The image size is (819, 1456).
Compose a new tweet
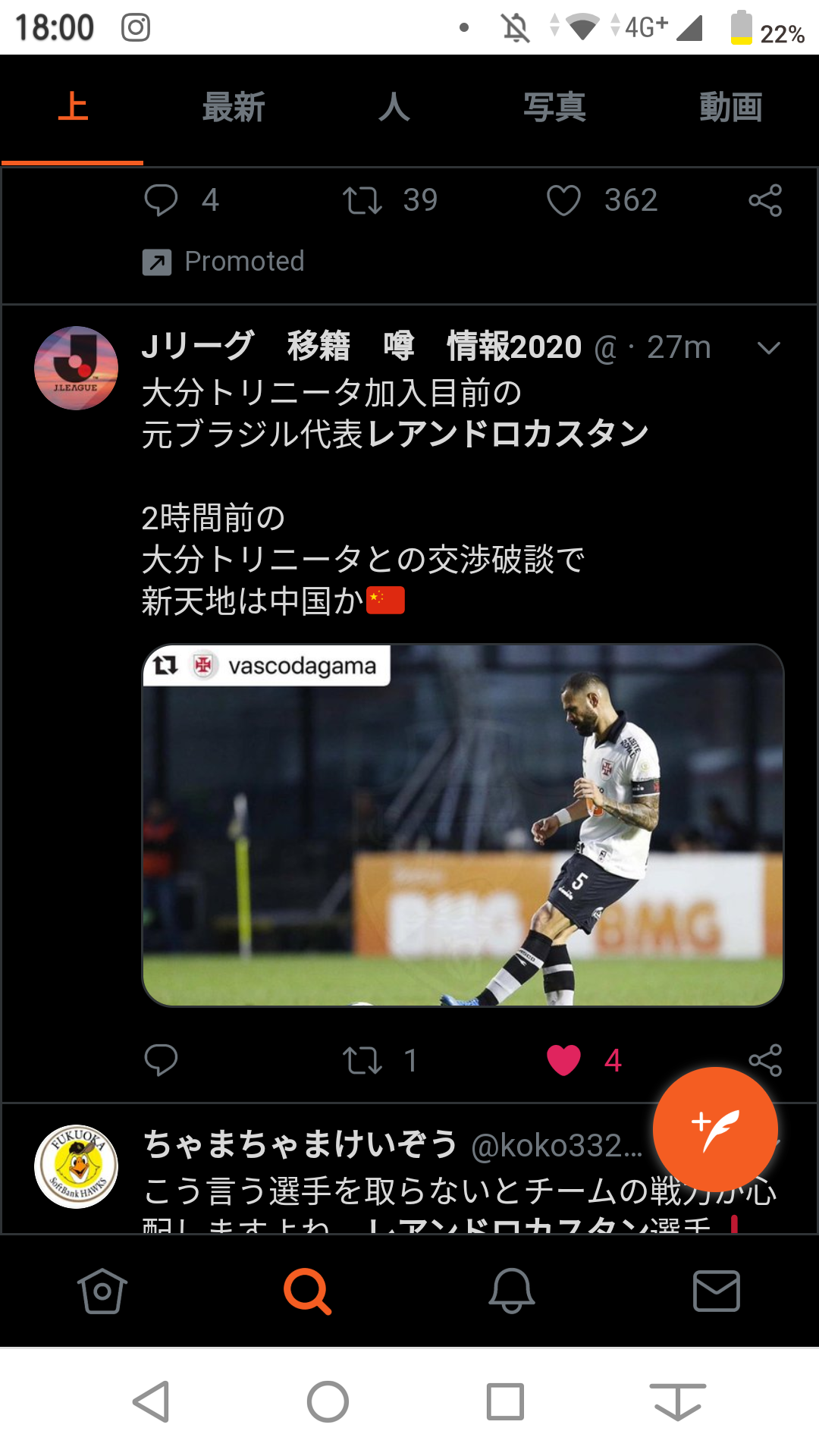click(715, 1129)
